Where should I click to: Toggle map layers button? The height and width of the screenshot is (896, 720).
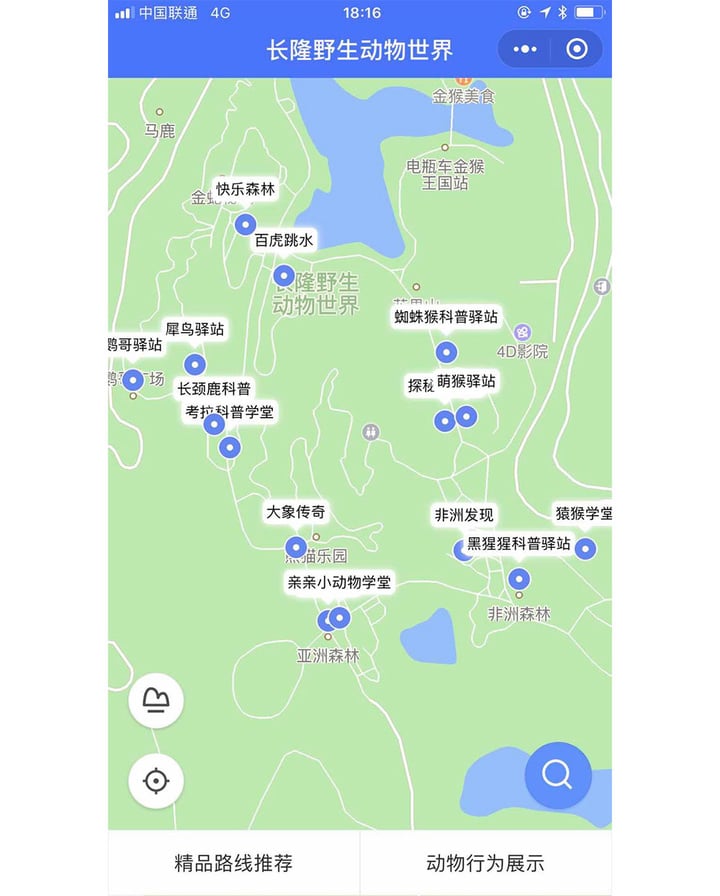[156, 701]
